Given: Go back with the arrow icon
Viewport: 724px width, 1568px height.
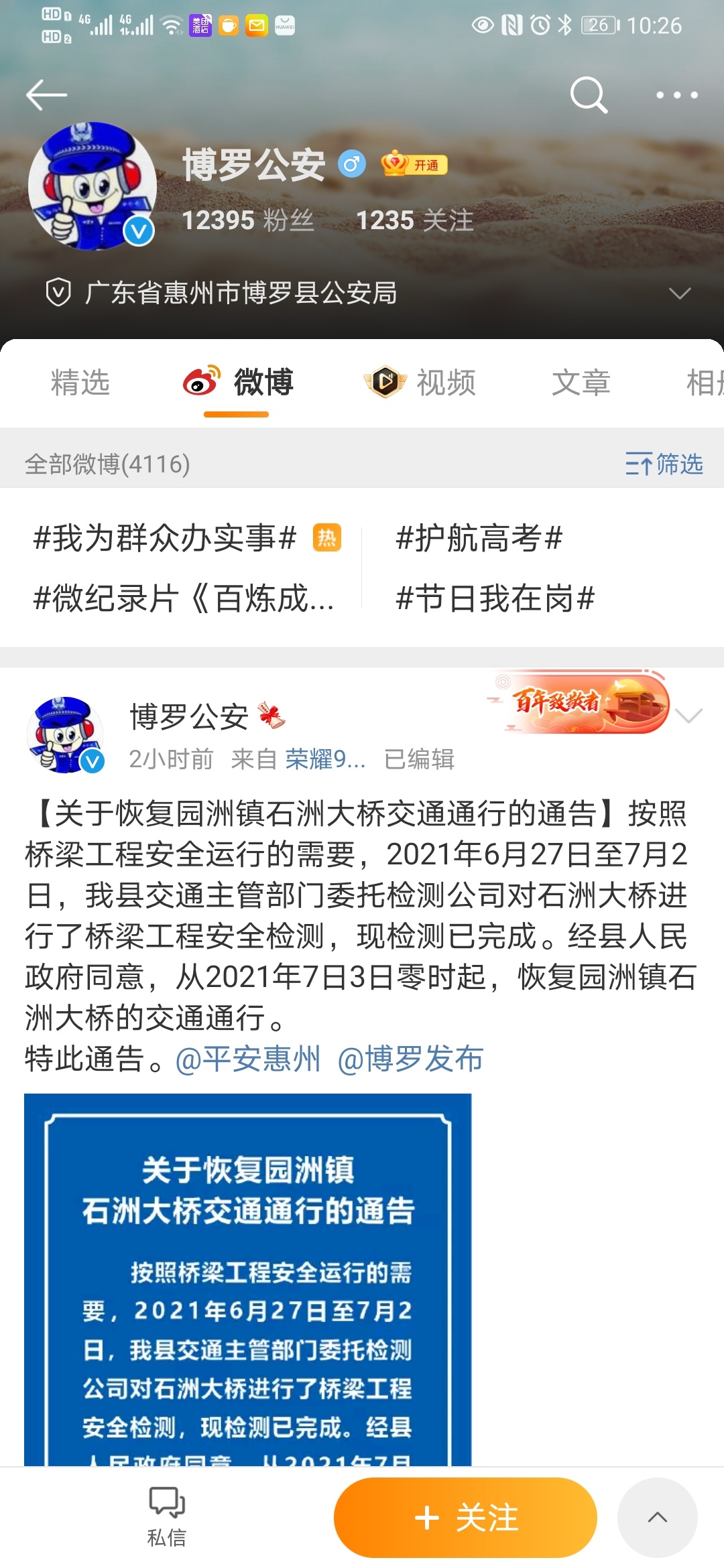Looking at the screenshot, I should tap(46, 95).
